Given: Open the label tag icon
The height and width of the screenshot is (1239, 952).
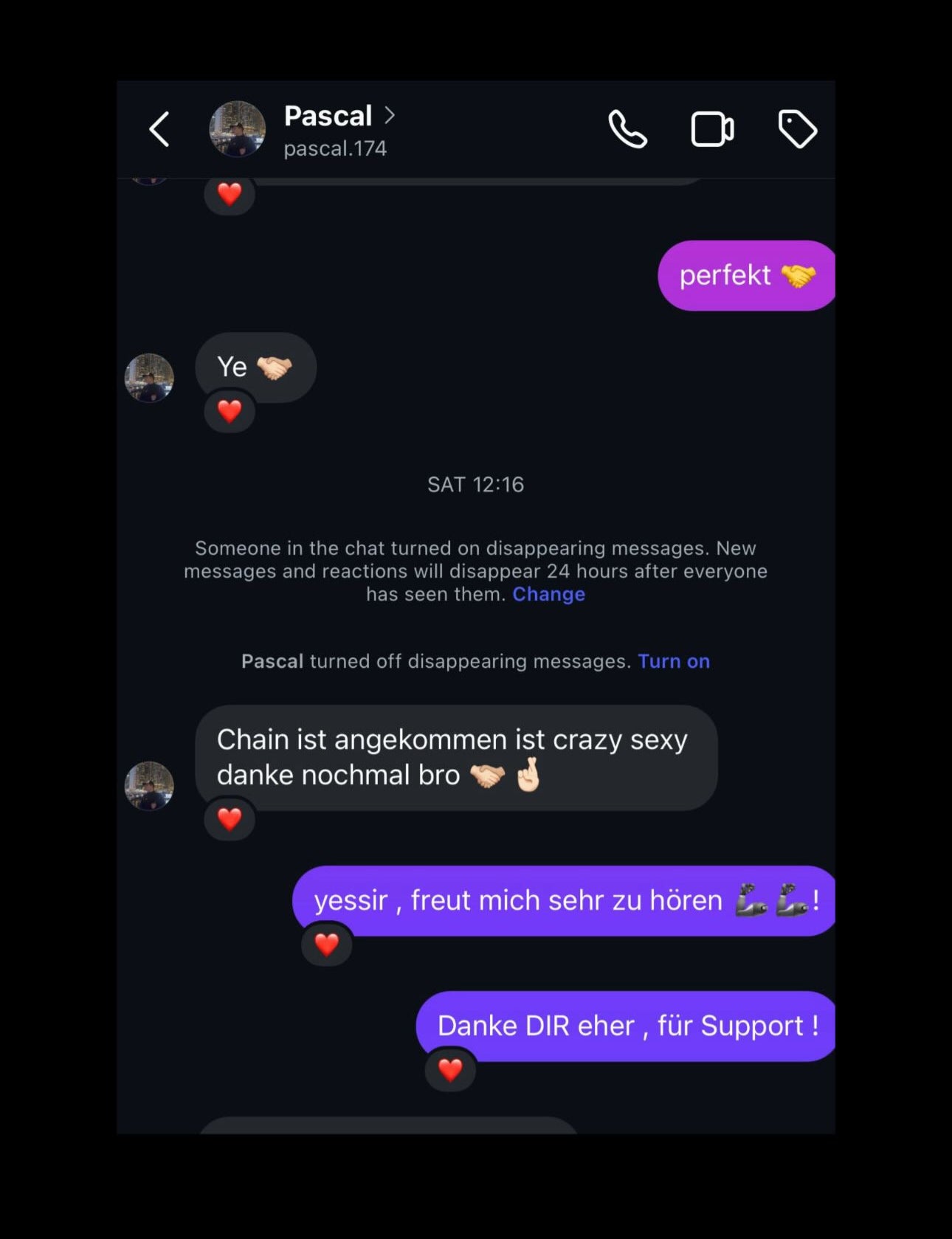Looking at the screenshot, I should 798,130.
